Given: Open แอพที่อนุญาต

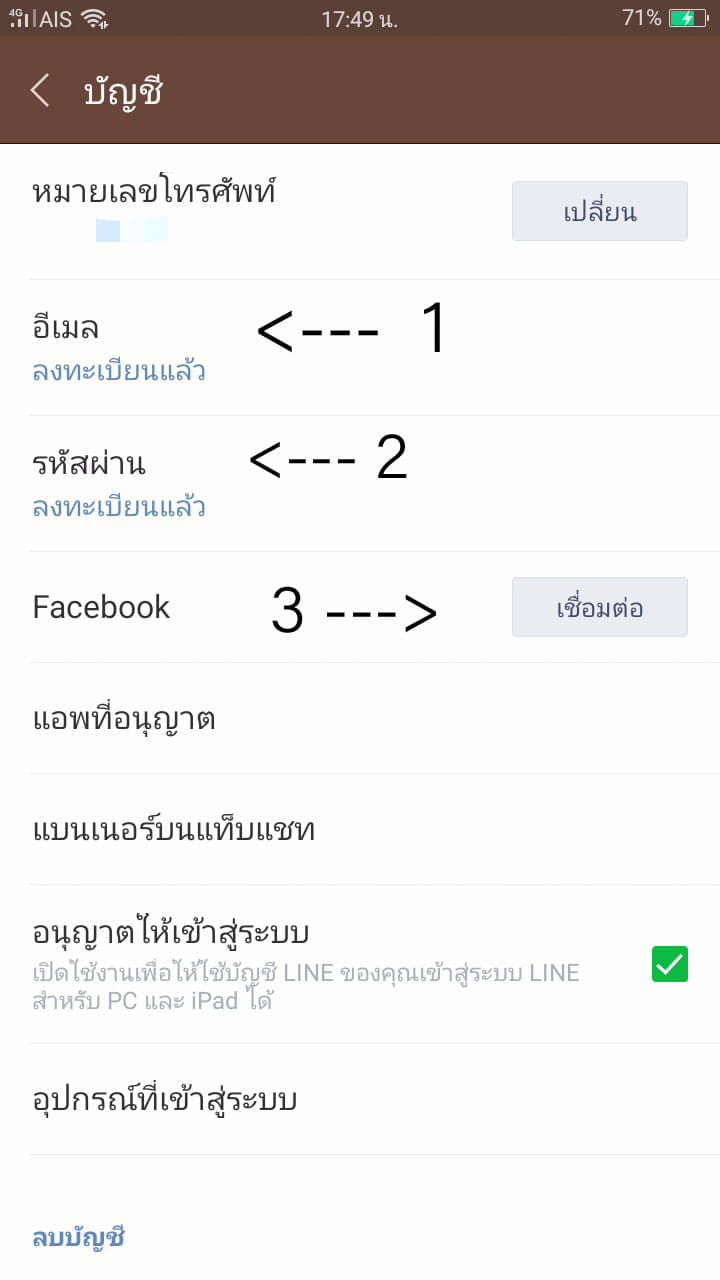Looking at the screenshot, I should click(360, 718).
